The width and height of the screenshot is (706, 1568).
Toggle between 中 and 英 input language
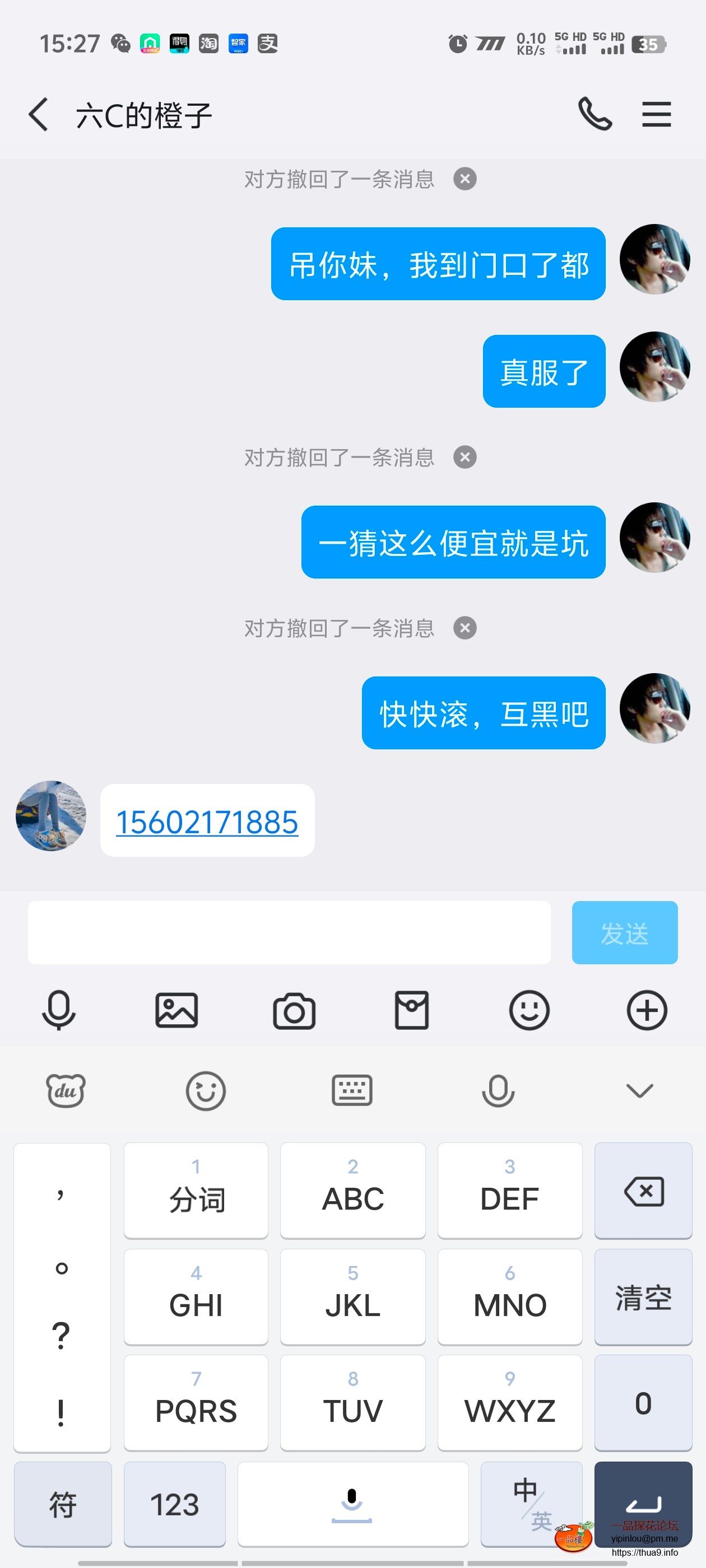pyautogui.click(x=532, y=1504)
